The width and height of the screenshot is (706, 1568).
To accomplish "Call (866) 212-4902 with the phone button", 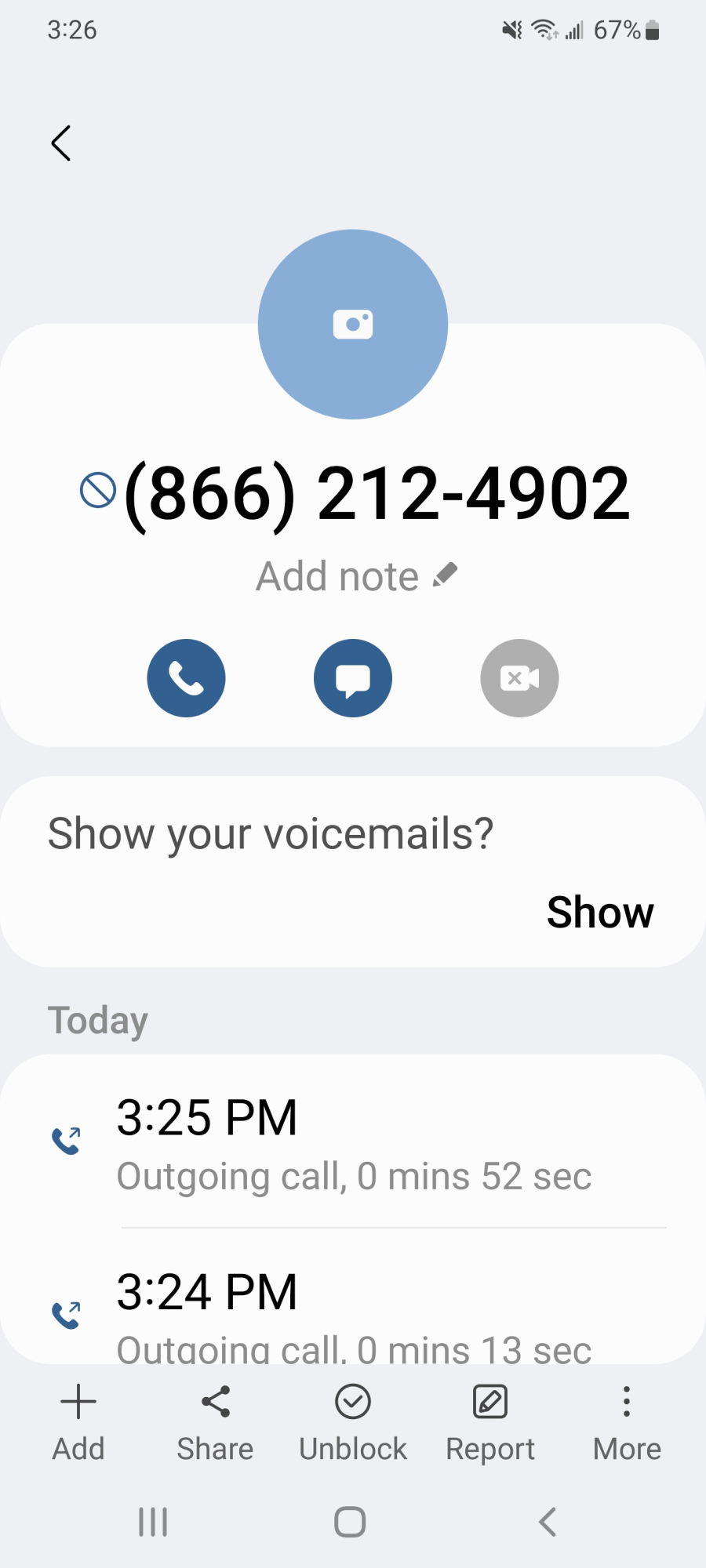I will (x=186, y=678).
